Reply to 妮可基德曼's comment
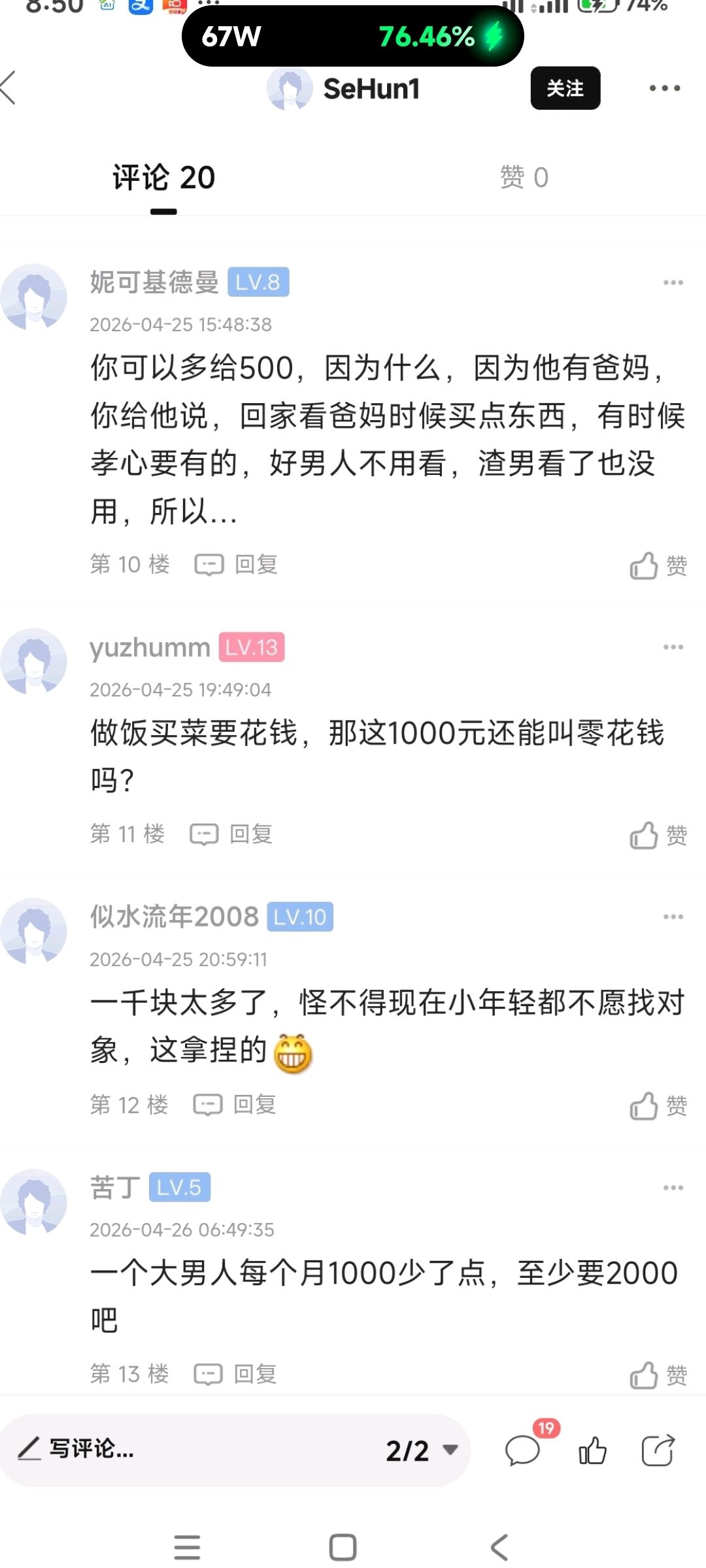Screen dimensions: 706x1568 click(237, 564)
